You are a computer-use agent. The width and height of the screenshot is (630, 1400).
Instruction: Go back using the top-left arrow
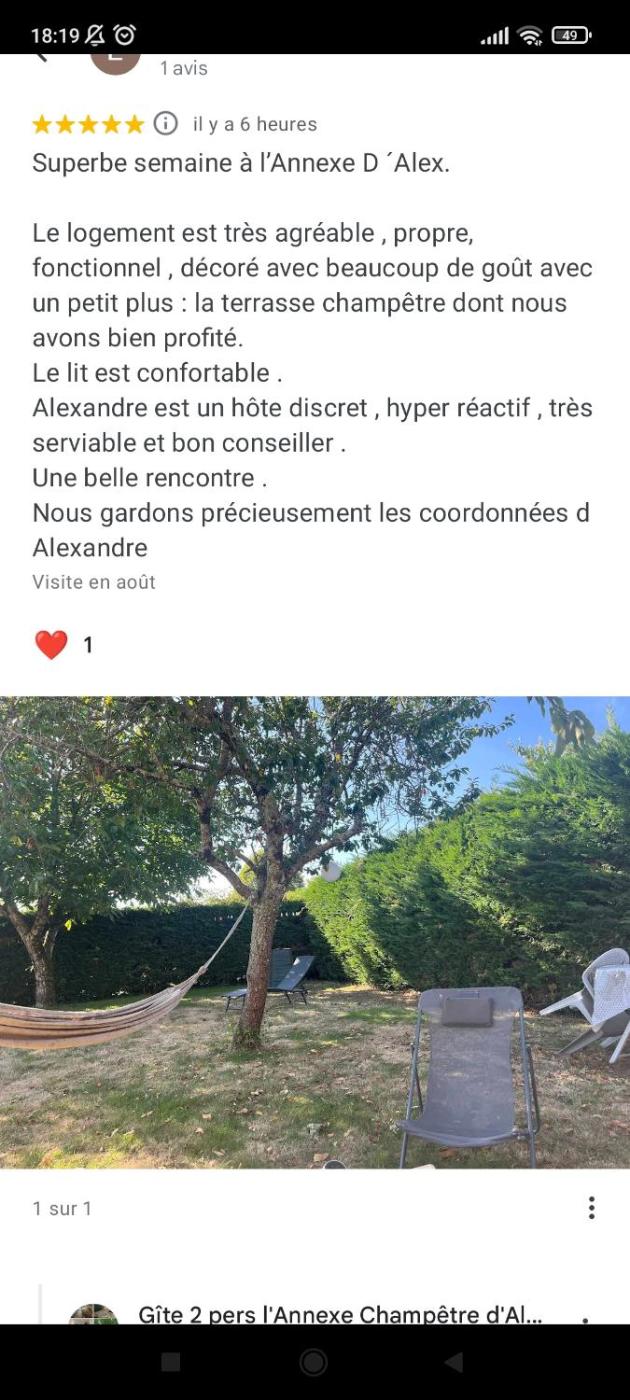click(x=42, y=58)
